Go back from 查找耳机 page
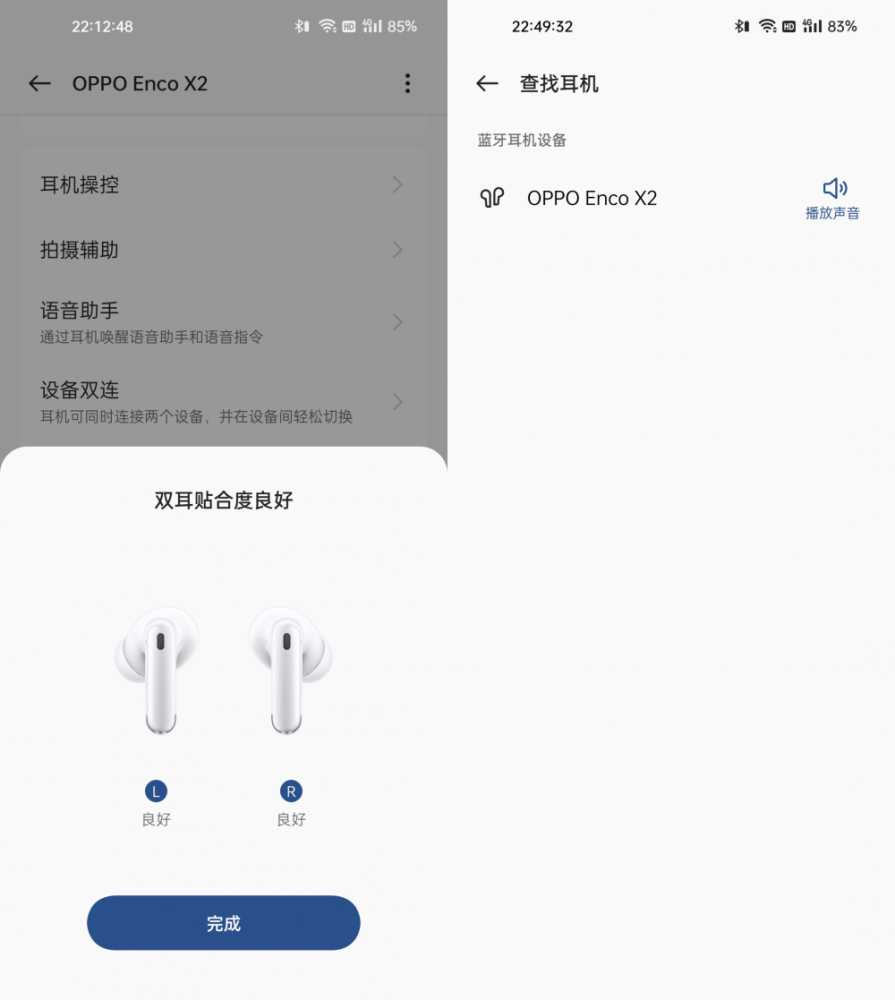Screen dimensions: 895x1000 coord(487,84)
